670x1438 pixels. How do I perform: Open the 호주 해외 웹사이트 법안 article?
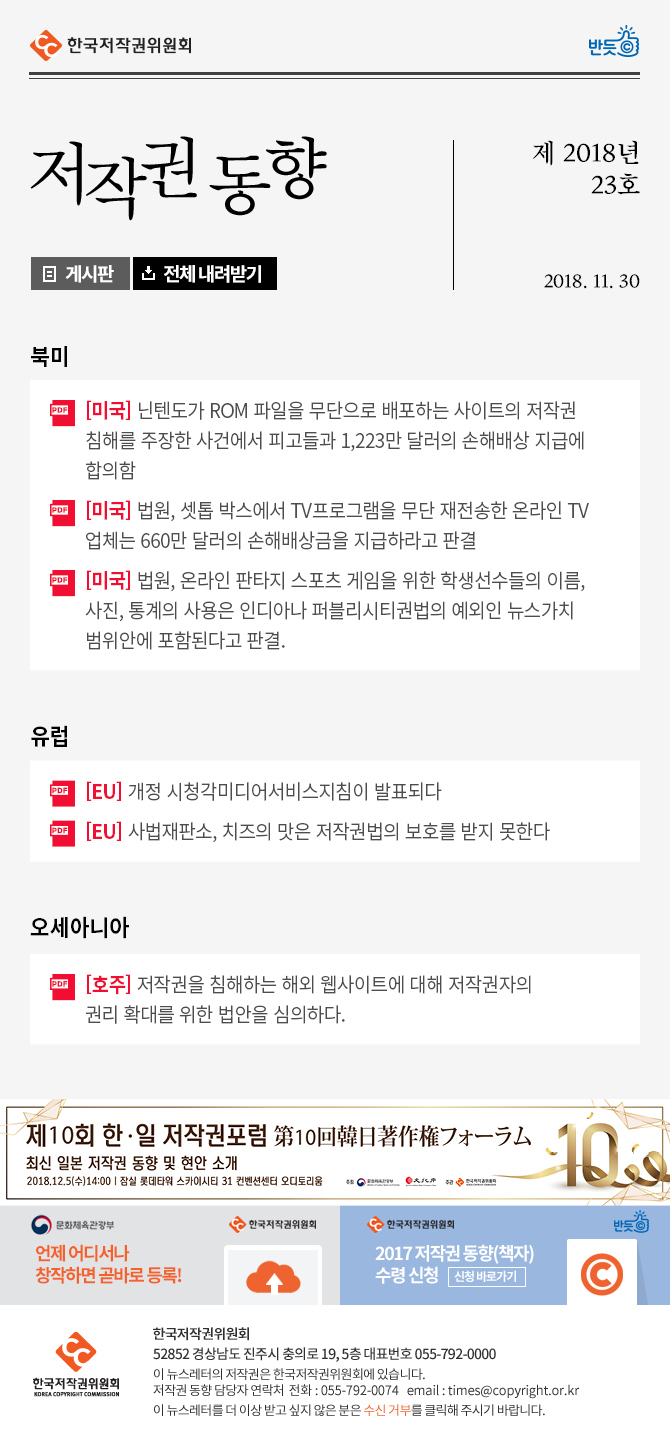pyautogui.click(x=309, y=999)
